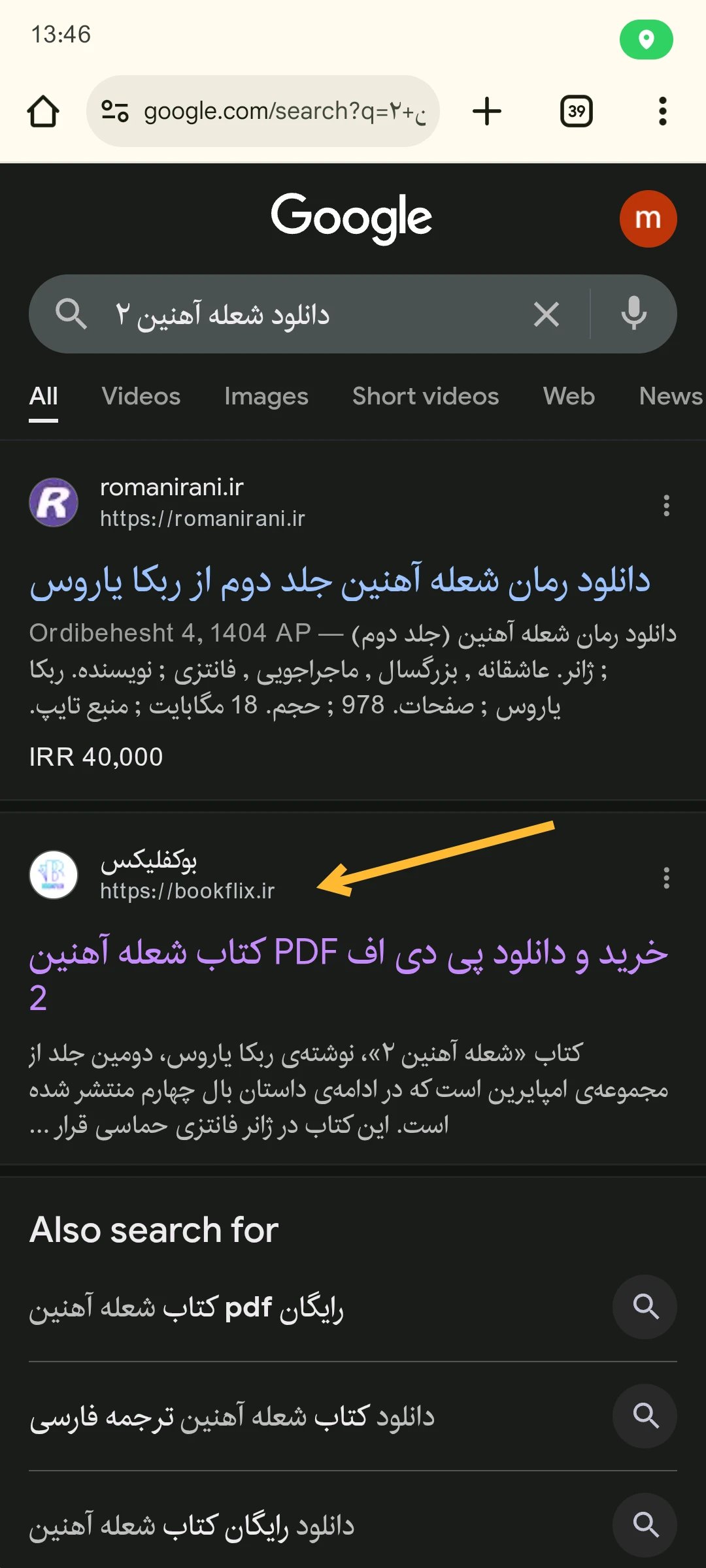Start a voice search with the microphone
The width and height of the screenshot is (706, 1568).
(633, 314)
